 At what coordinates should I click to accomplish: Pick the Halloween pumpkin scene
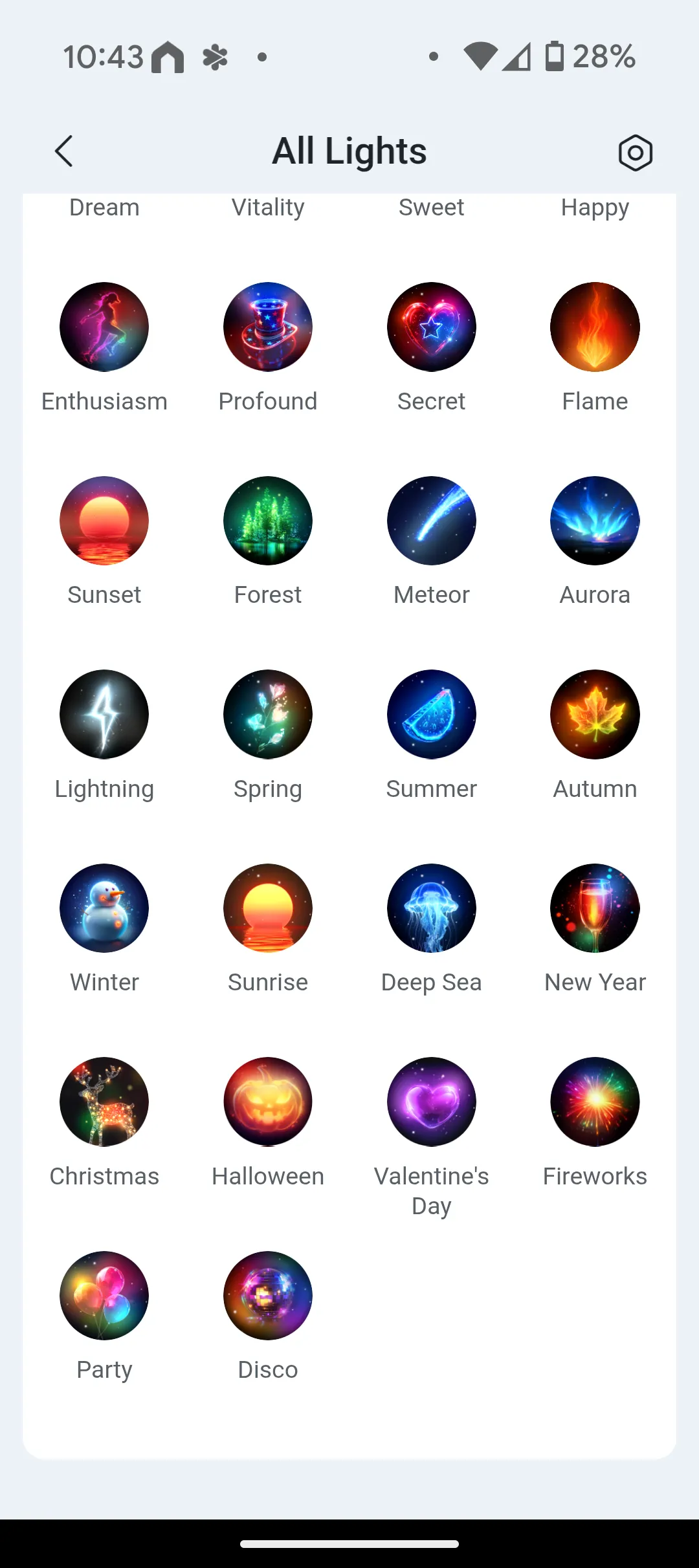point(268,1102)
